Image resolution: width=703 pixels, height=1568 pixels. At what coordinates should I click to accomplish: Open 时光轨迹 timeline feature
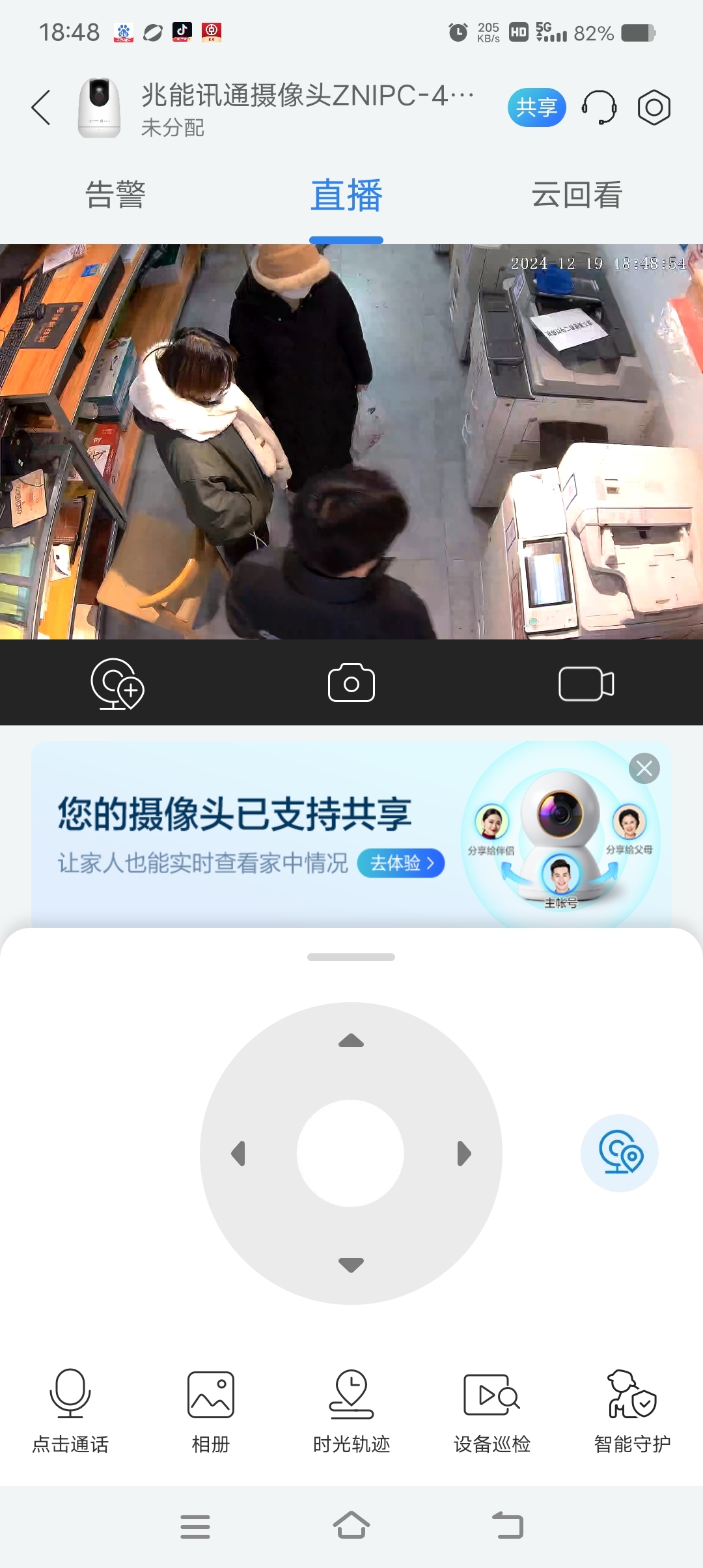click(351, 1410)
